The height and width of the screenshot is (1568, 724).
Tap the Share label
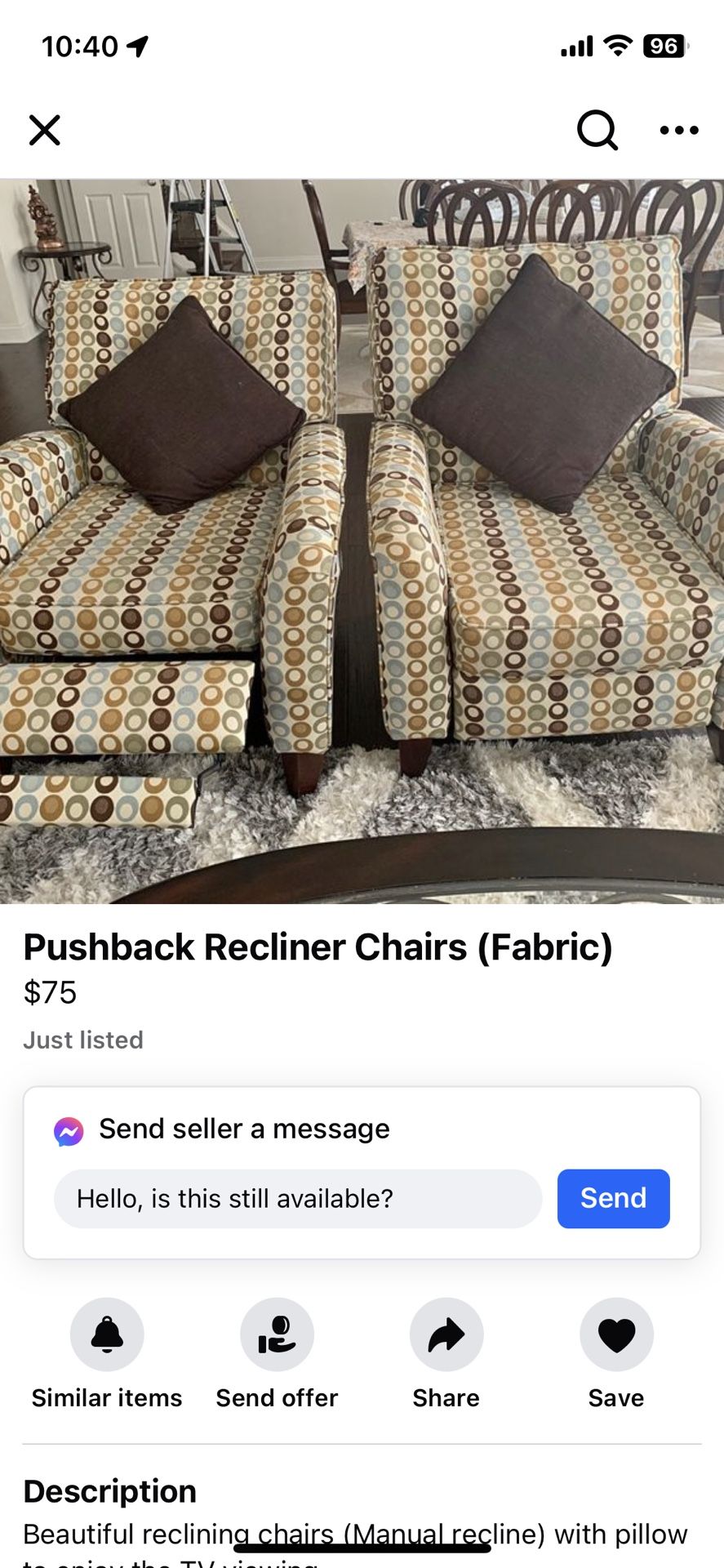[446, 1397]
